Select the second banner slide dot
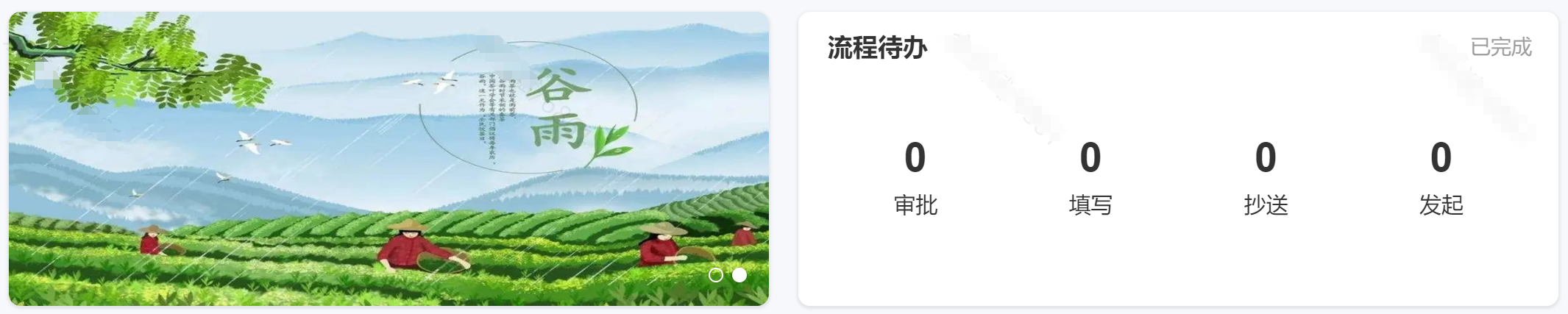The height and width of the screenshot is (314, 1568). click(x=739, y=275)
